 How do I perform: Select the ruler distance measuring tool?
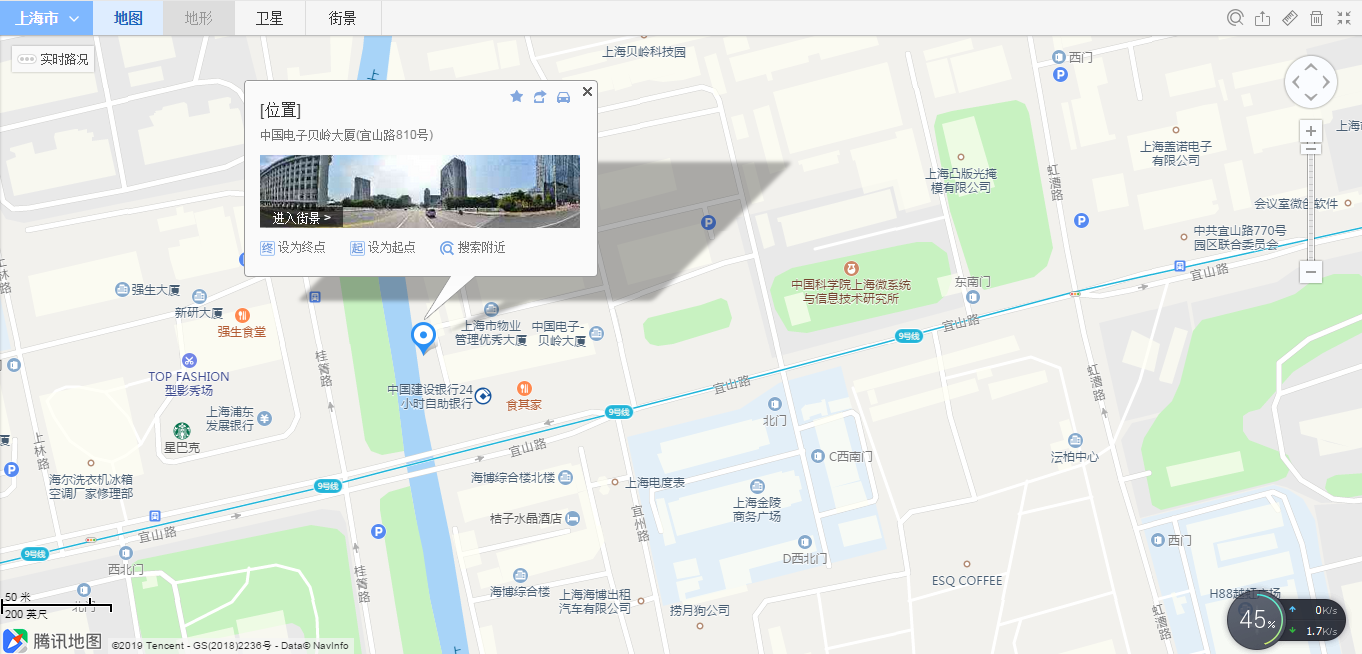(1289, 18)
